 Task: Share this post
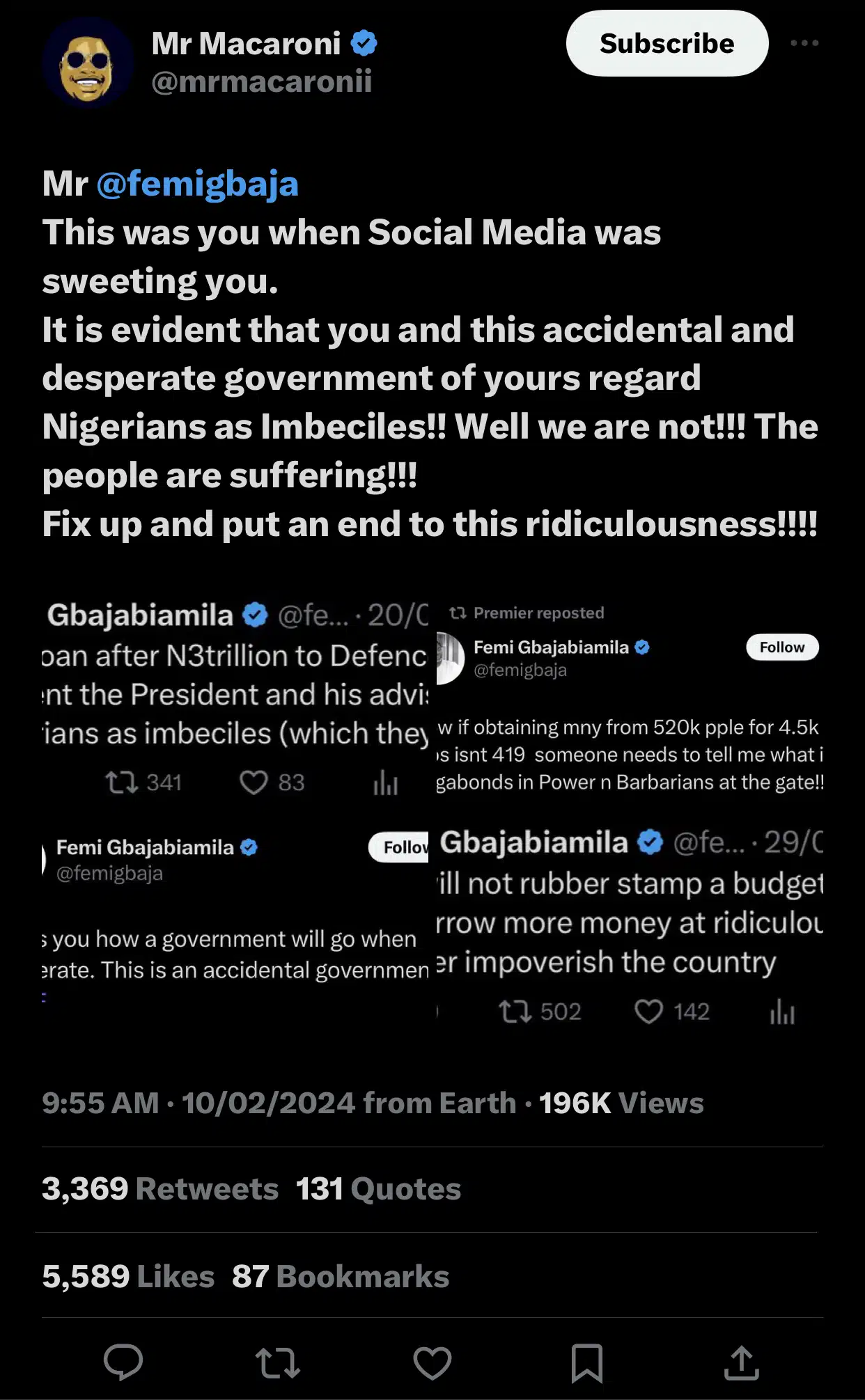741,1362
